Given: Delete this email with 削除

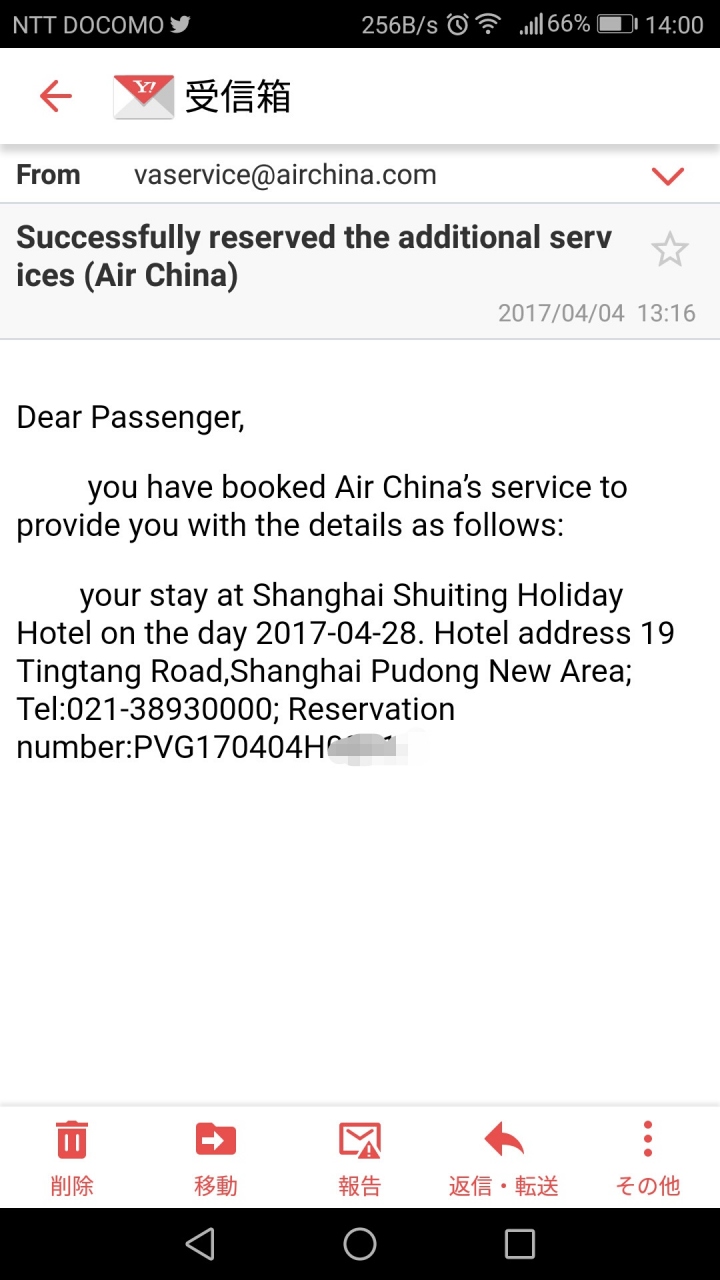Looking at the screenshot, I should (x=72, y=1157).
